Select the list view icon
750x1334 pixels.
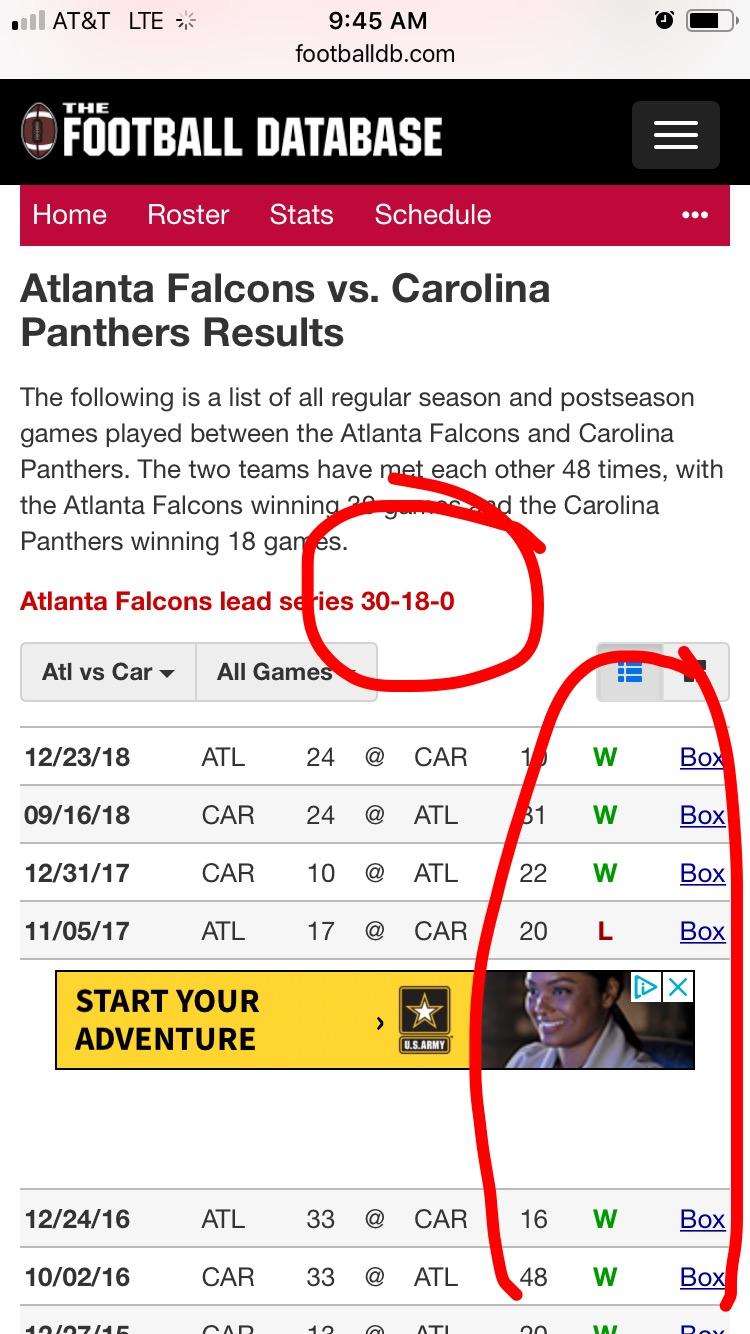[630, 672]
